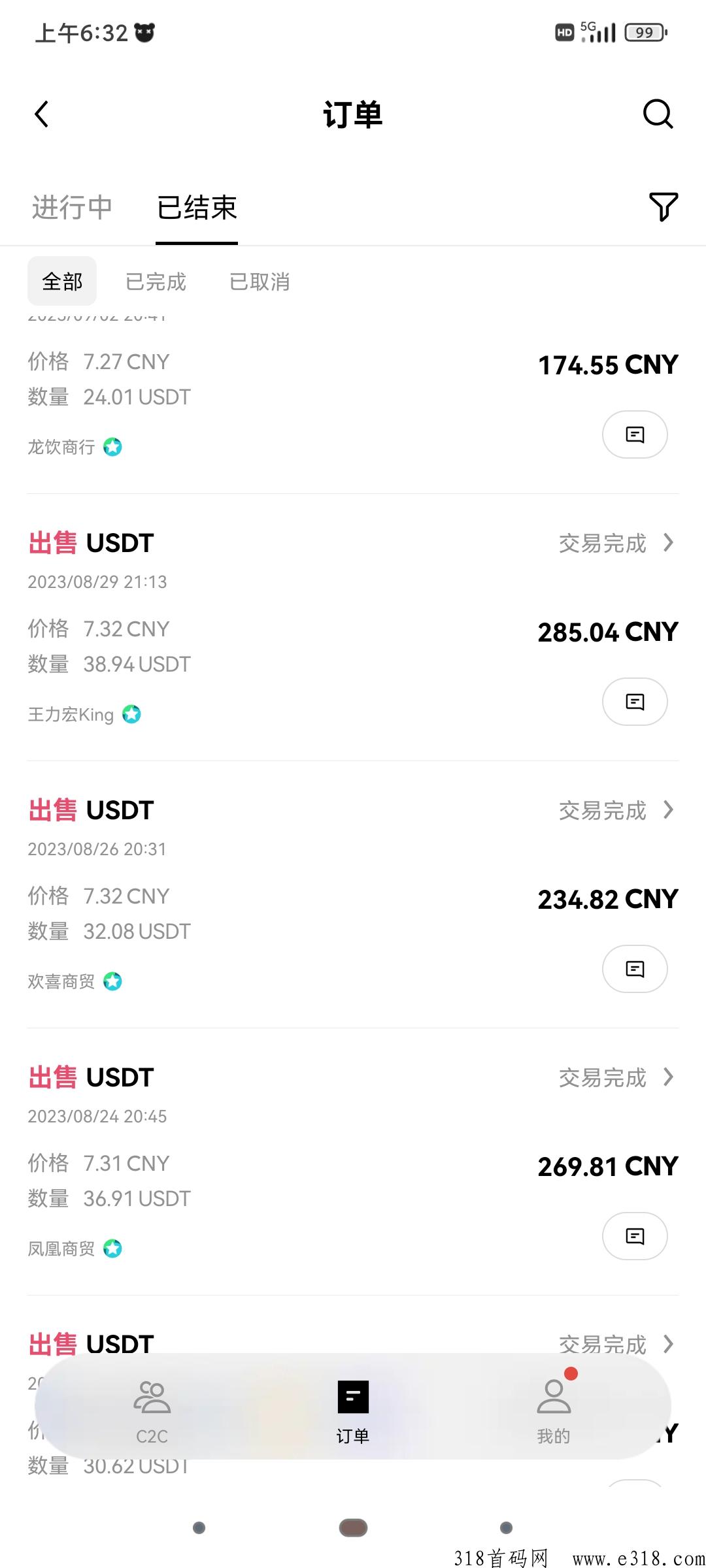
Task: Tap the system home button
Action: [x=353, y=1527]
